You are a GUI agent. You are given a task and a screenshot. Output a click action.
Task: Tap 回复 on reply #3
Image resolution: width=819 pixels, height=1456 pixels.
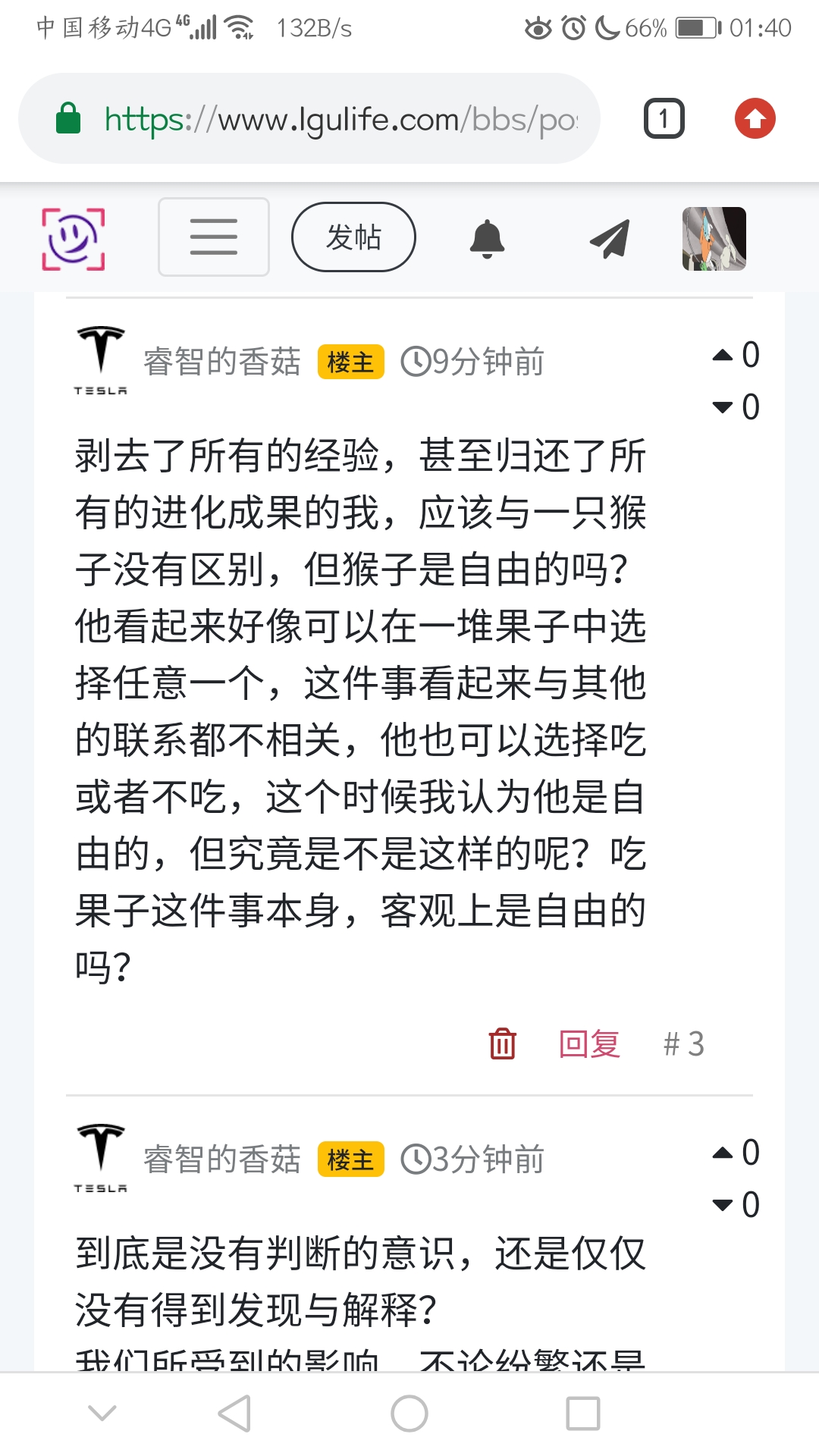pos(589,1044)
